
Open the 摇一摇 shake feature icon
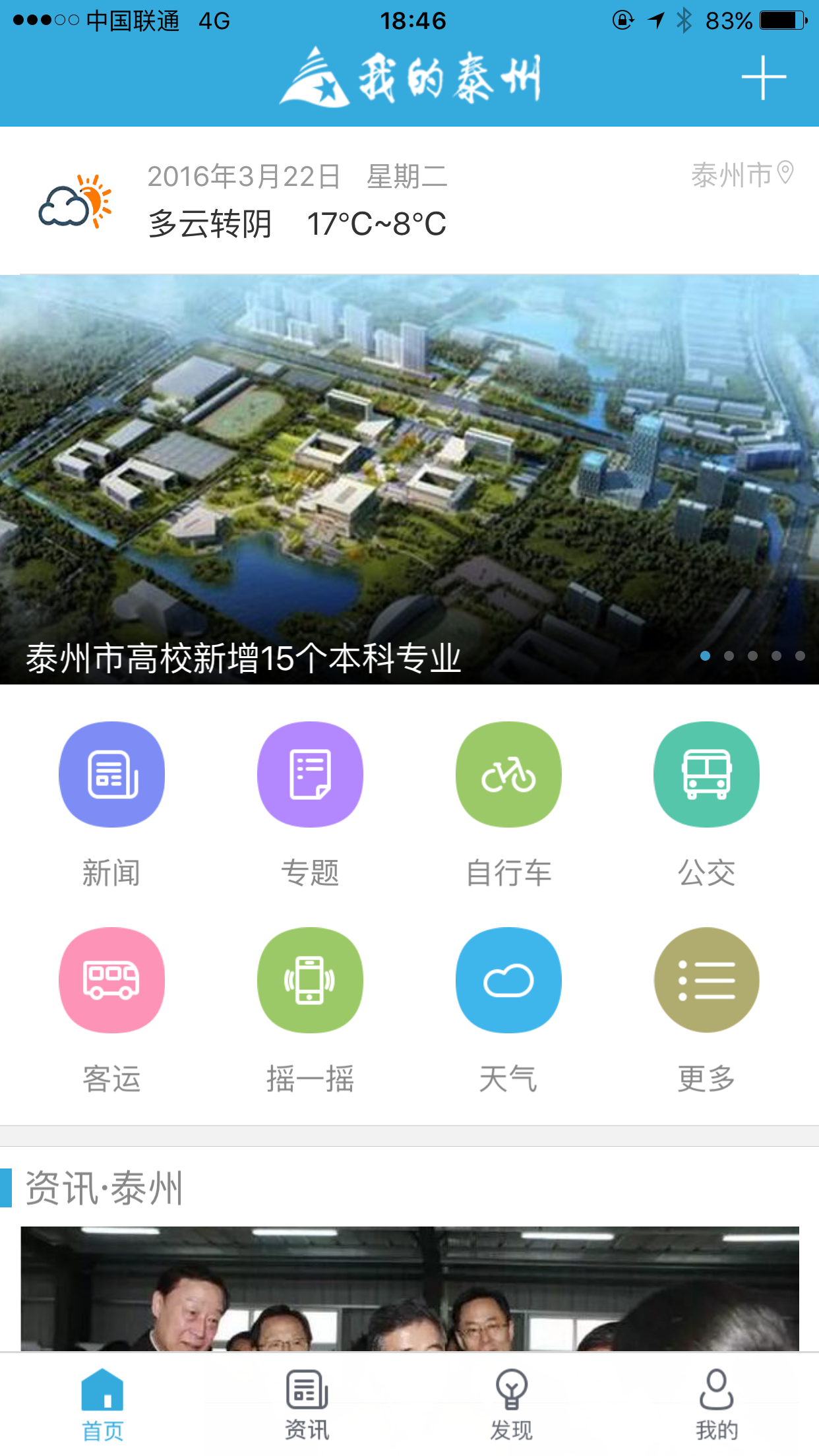pos(310,980)
